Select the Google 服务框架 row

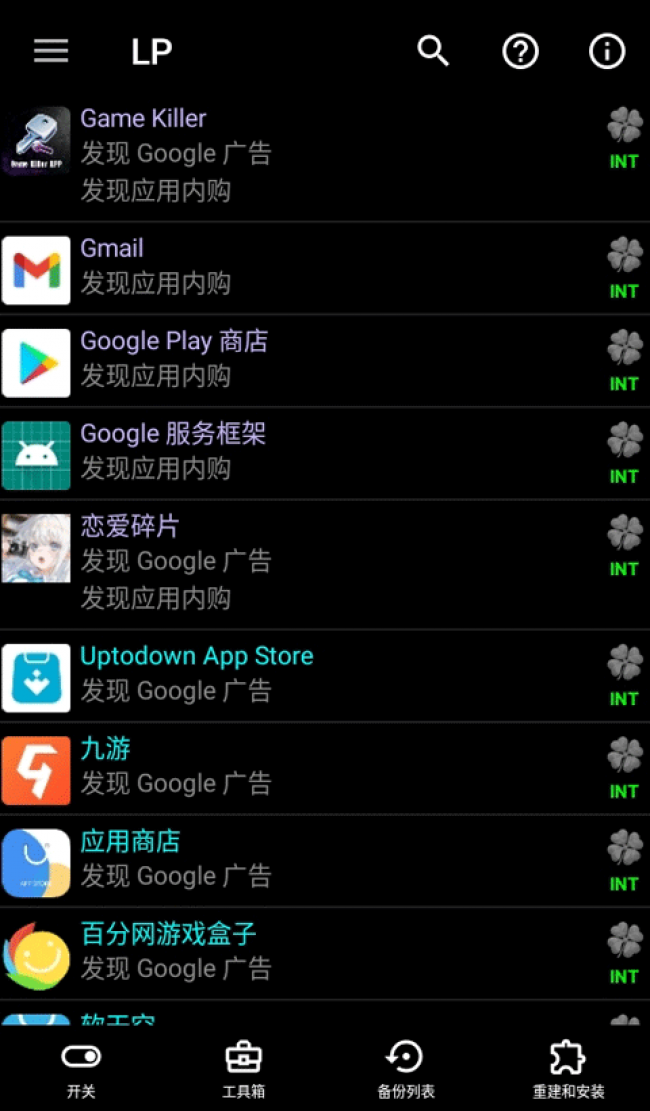click(300, 453)
